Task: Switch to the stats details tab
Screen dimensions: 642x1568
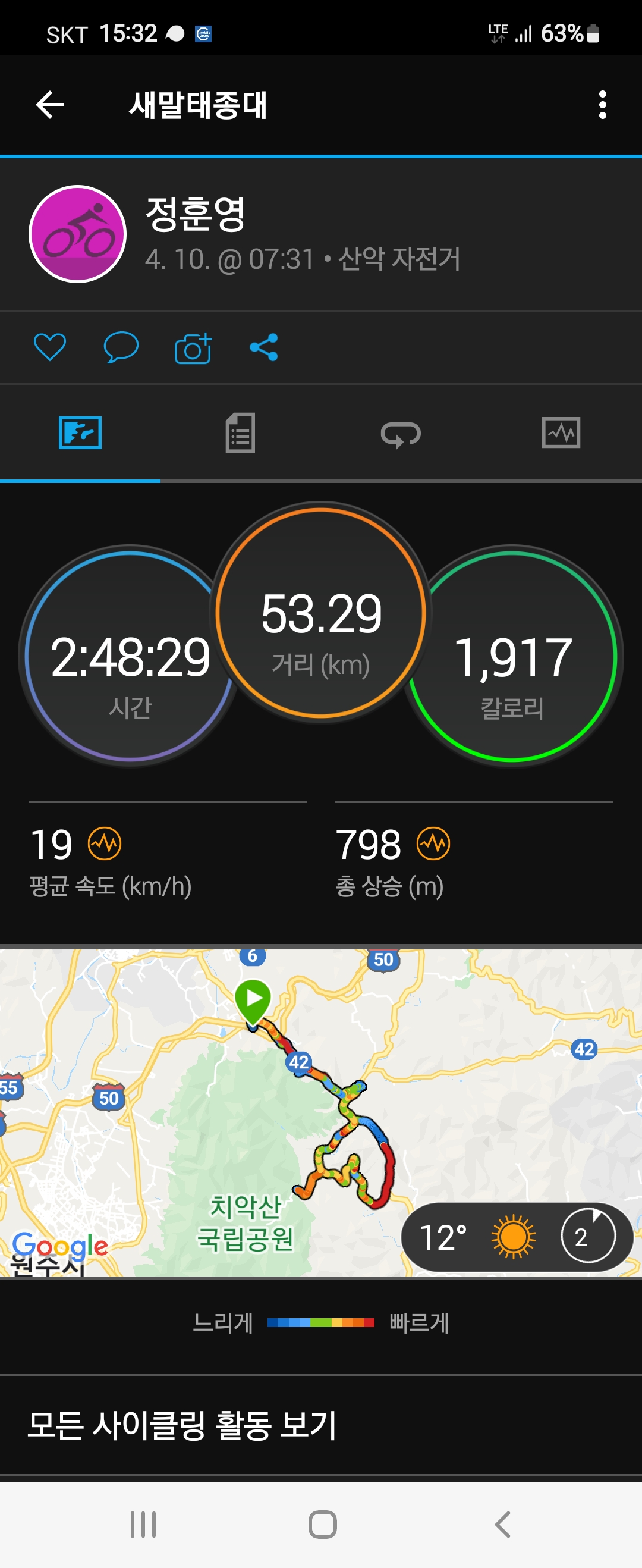Action: tap(240, 433)
